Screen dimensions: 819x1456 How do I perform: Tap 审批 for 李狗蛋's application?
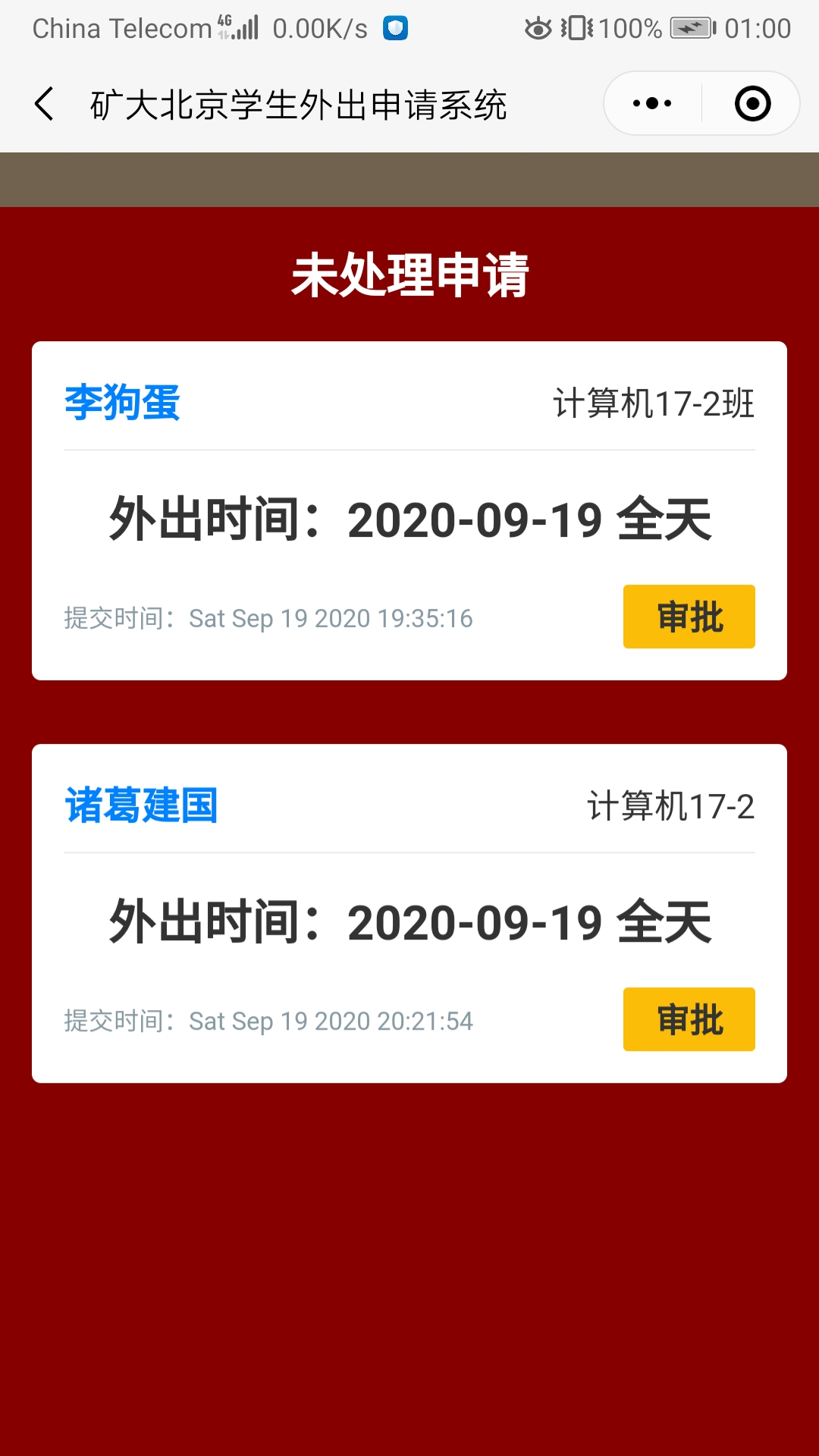(689, 617)
